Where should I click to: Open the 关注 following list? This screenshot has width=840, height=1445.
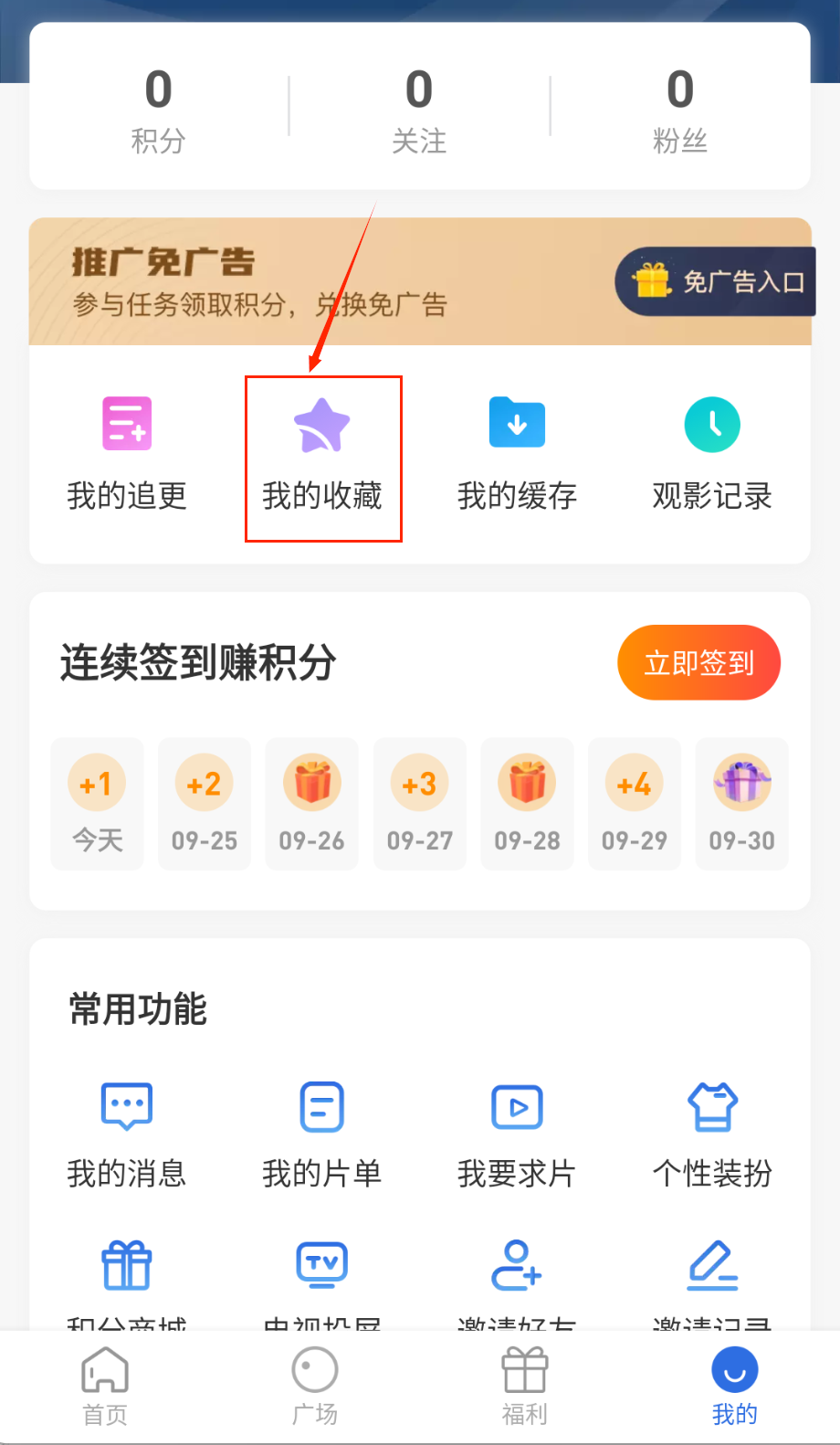click(419, 110)
